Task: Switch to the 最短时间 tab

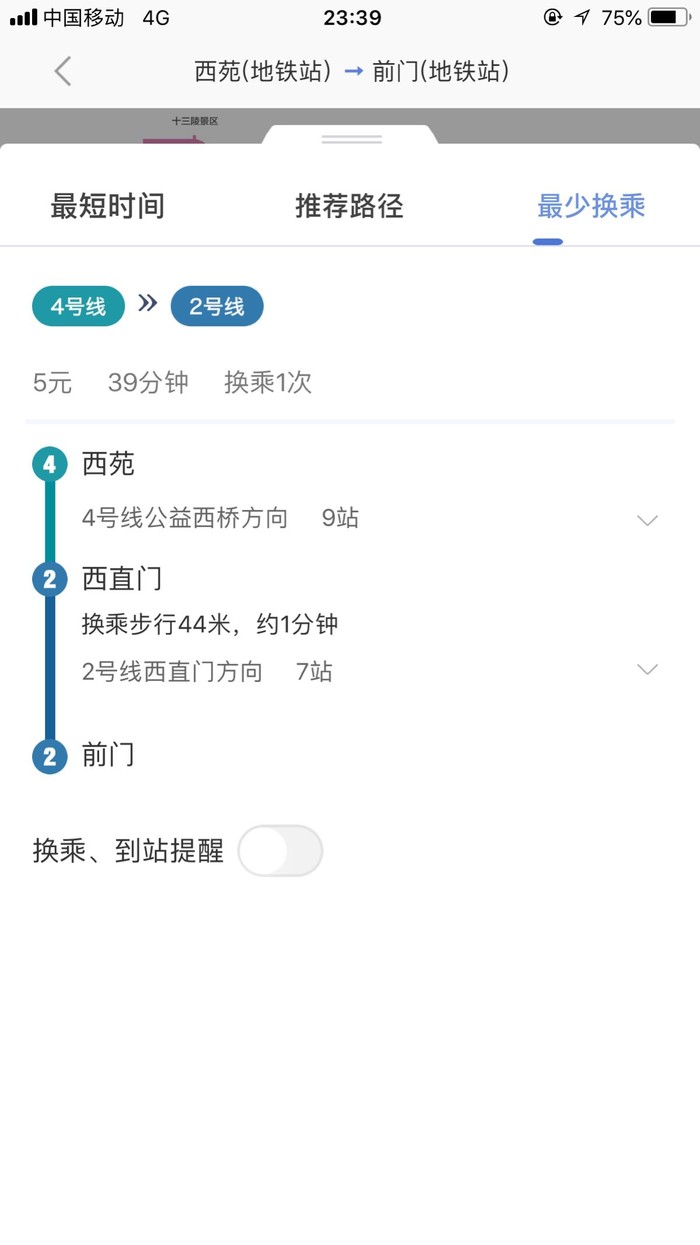Action: (107, 207)
